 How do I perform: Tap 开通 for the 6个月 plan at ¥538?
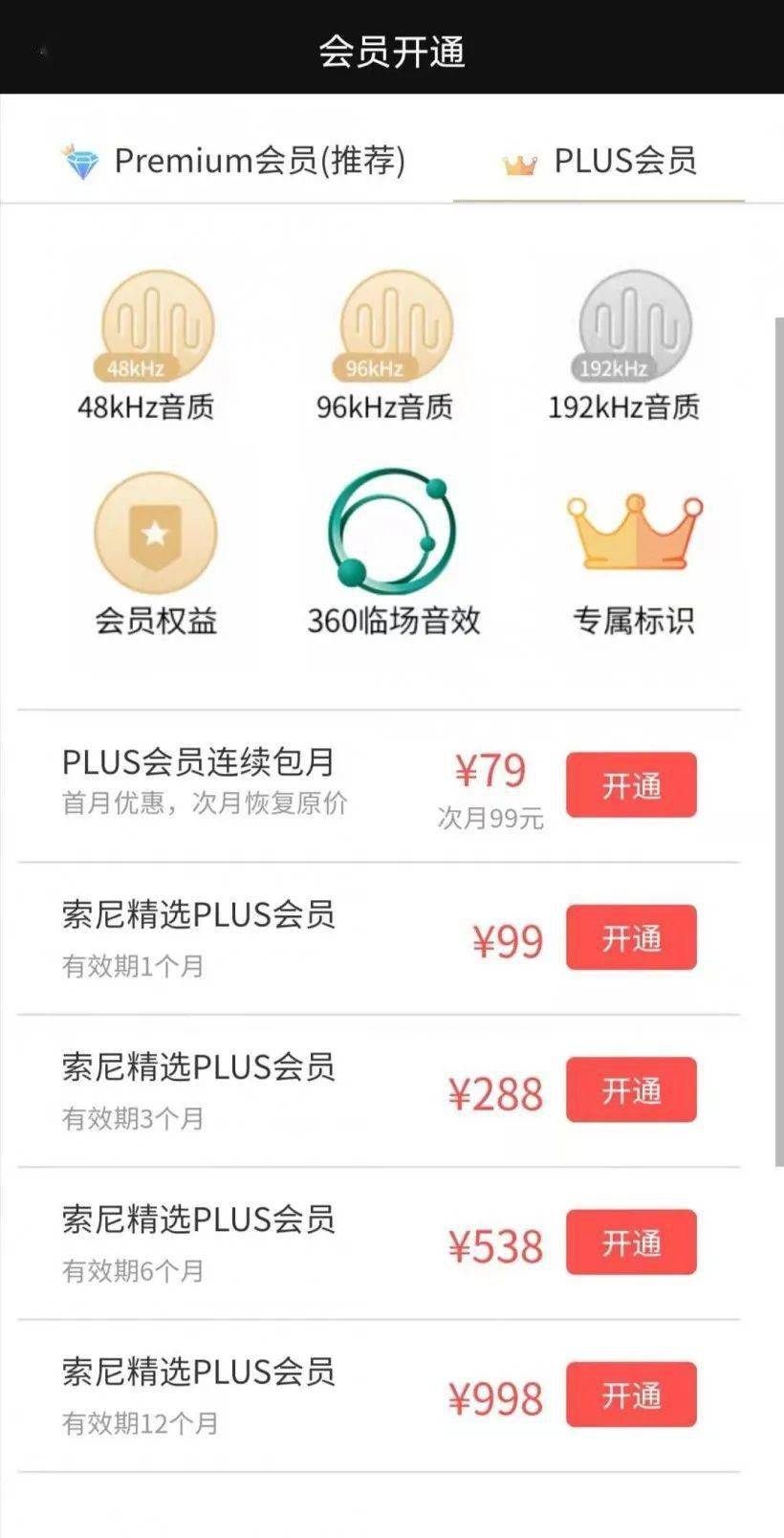(x=631, y=1242)
